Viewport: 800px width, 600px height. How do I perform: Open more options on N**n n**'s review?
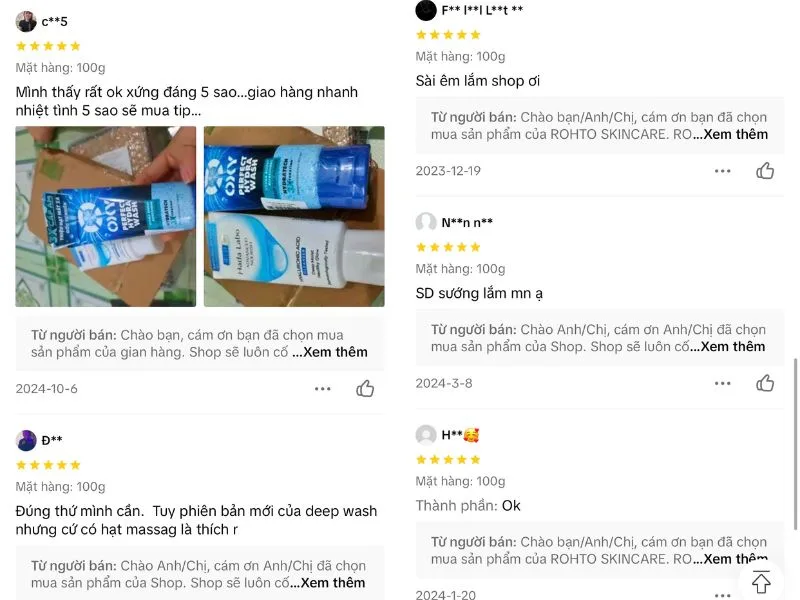coord(723,383)
